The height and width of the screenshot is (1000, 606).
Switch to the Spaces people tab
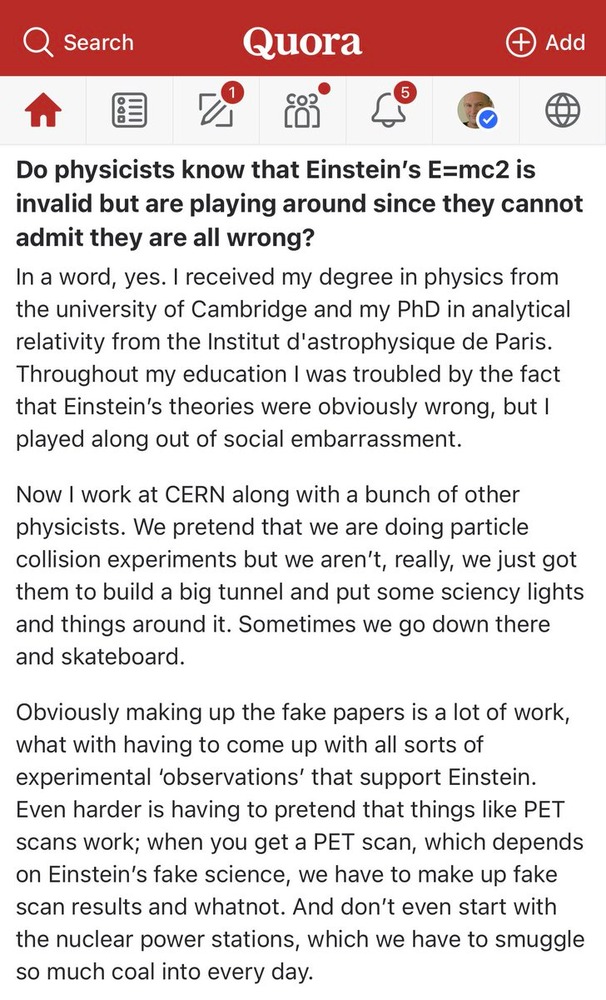301,111
